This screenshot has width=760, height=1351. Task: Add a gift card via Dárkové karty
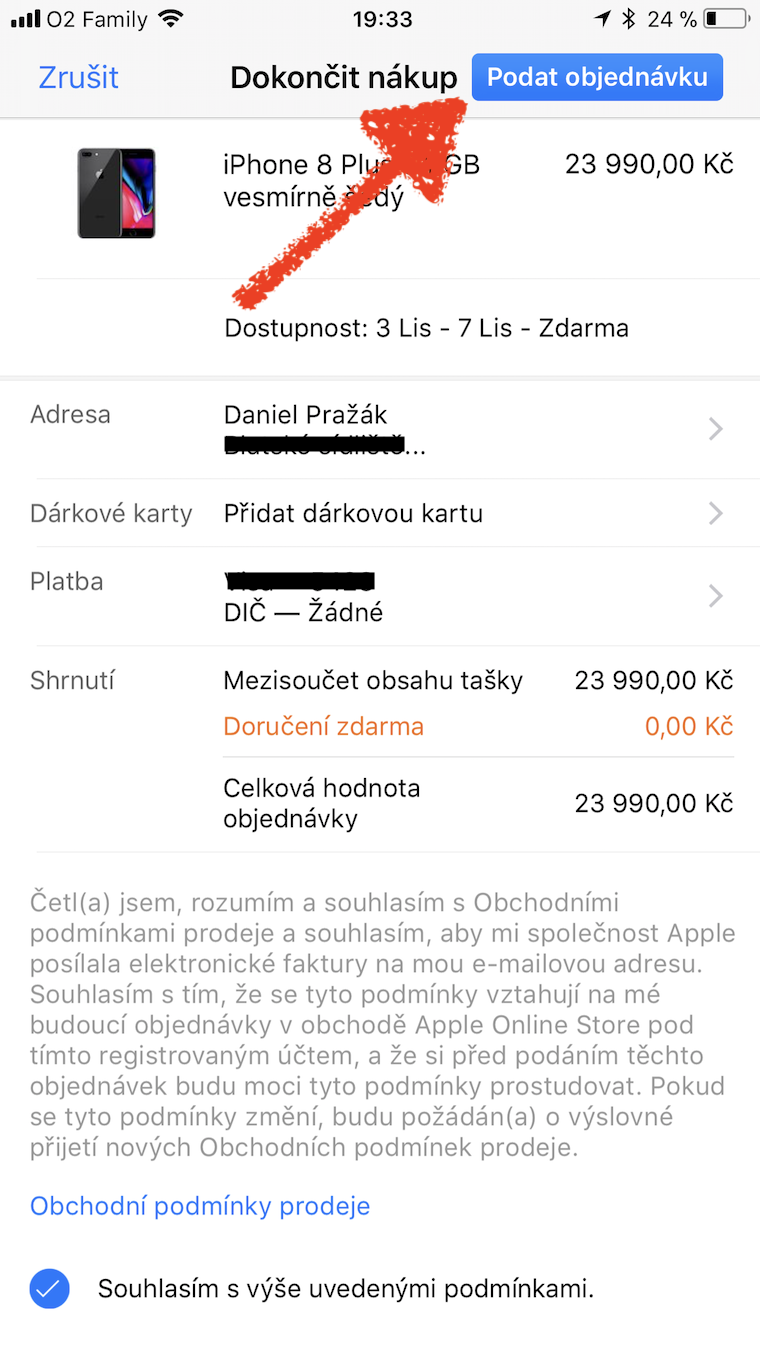[380, 513]
